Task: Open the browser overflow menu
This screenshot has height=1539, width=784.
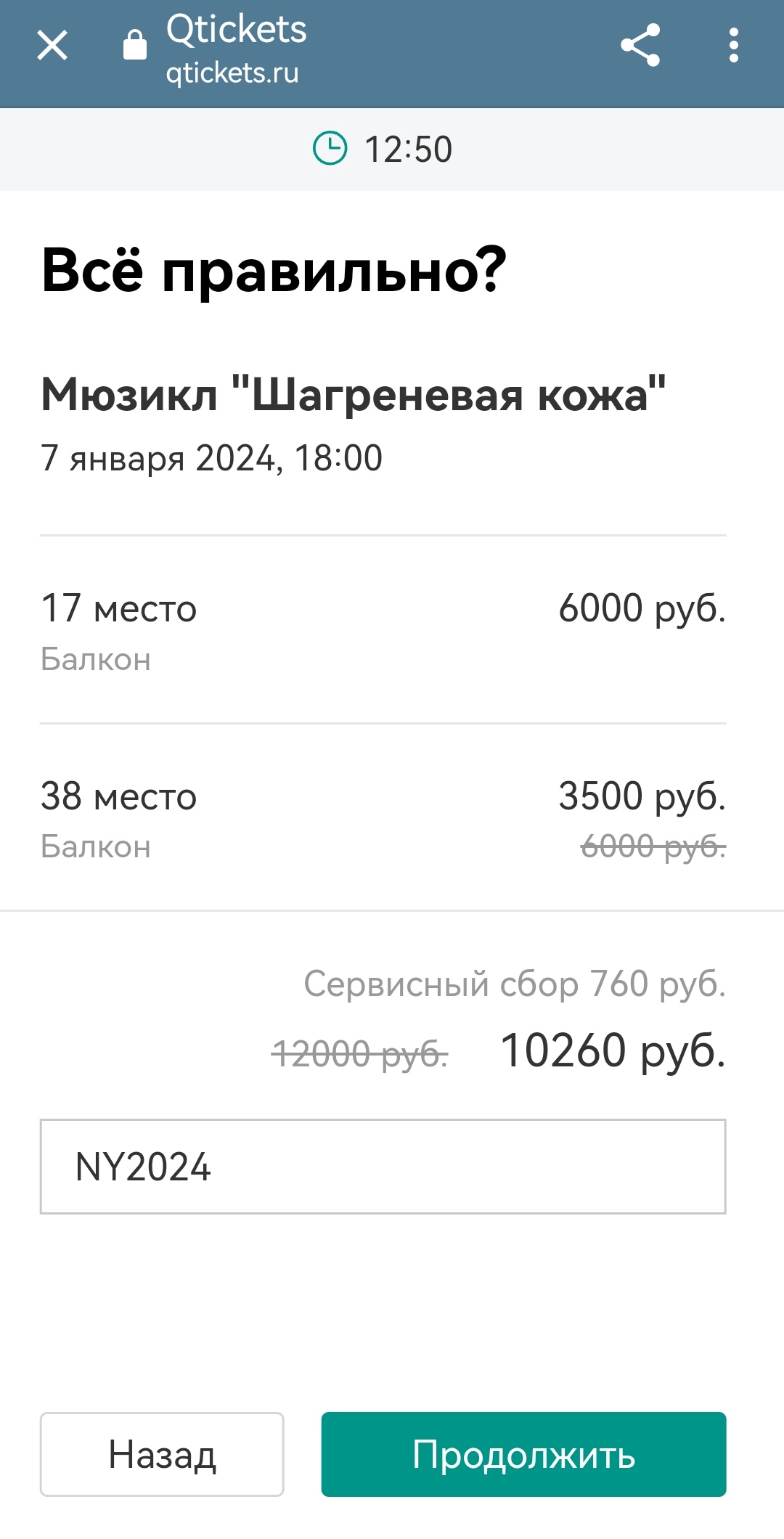Action: [734, 46]
